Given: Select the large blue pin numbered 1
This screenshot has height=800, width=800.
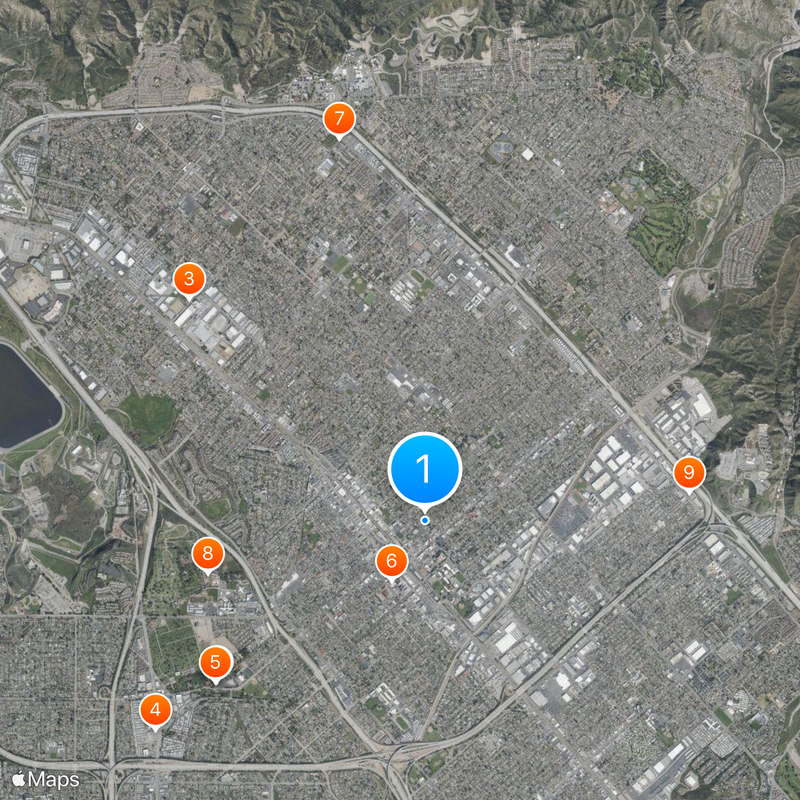Looking at the screenshot, I should pos(424,469).
